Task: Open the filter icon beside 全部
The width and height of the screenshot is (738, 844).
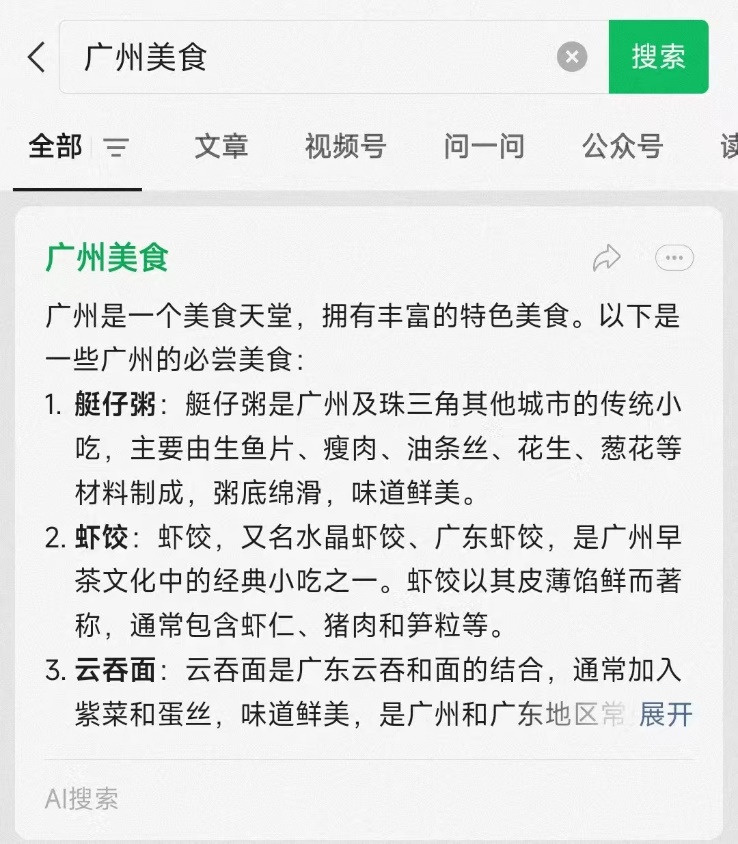Action: tap(117, 148)
